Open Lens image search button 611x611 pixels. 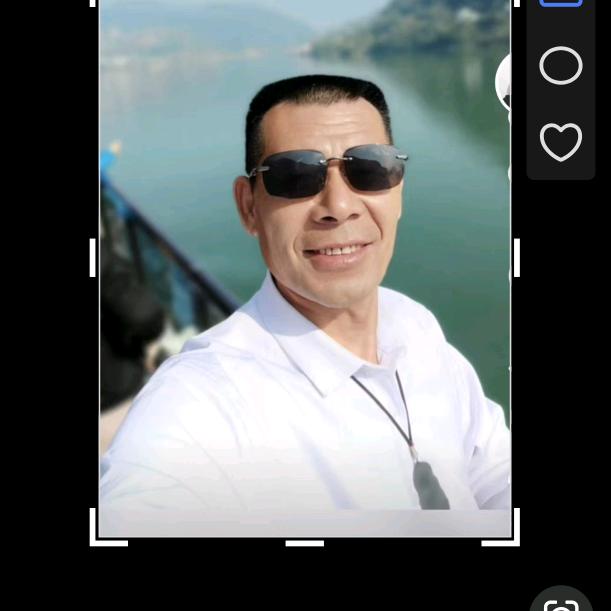[x=562, y=603]
